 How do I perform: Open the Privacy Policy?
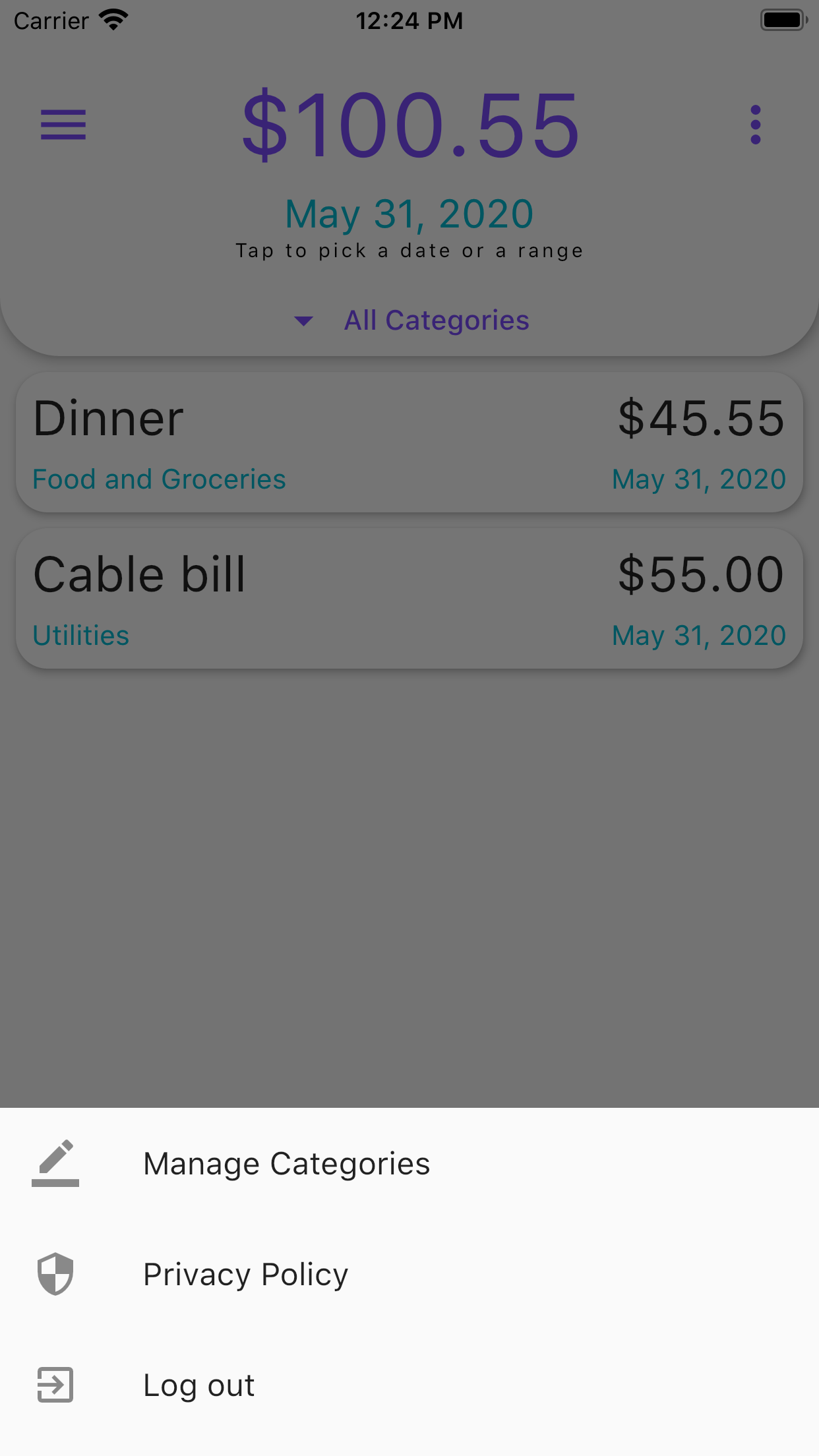point(245,1274)
